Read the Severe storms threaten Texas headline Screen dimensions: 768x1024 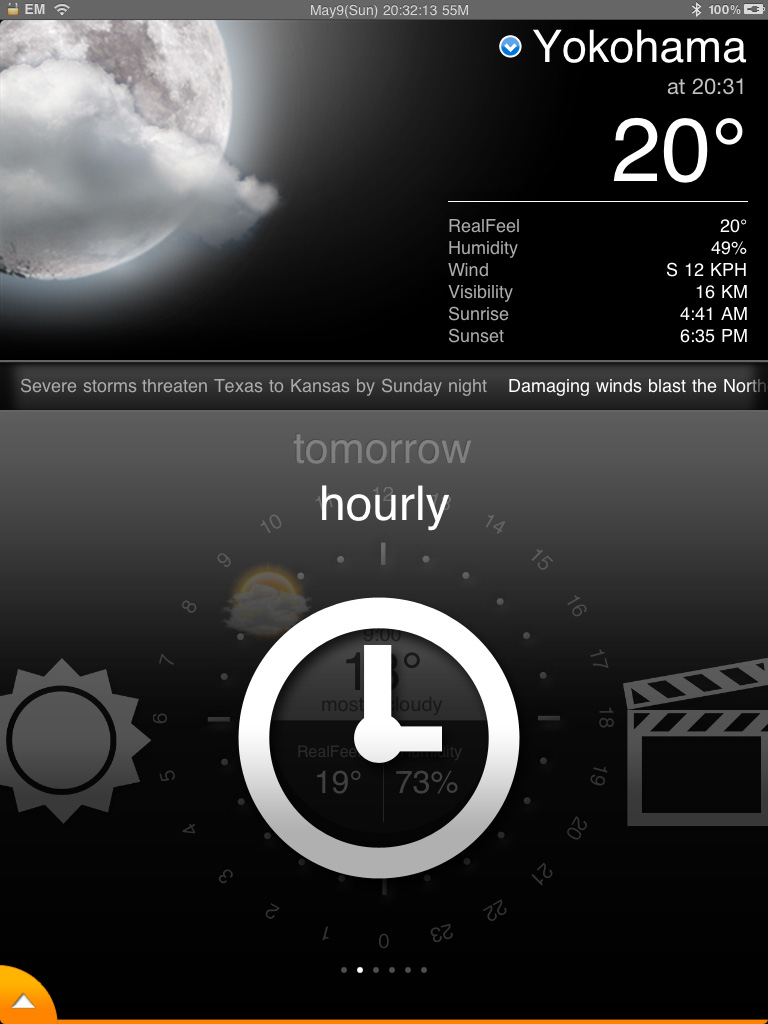[x=253, y=386]
